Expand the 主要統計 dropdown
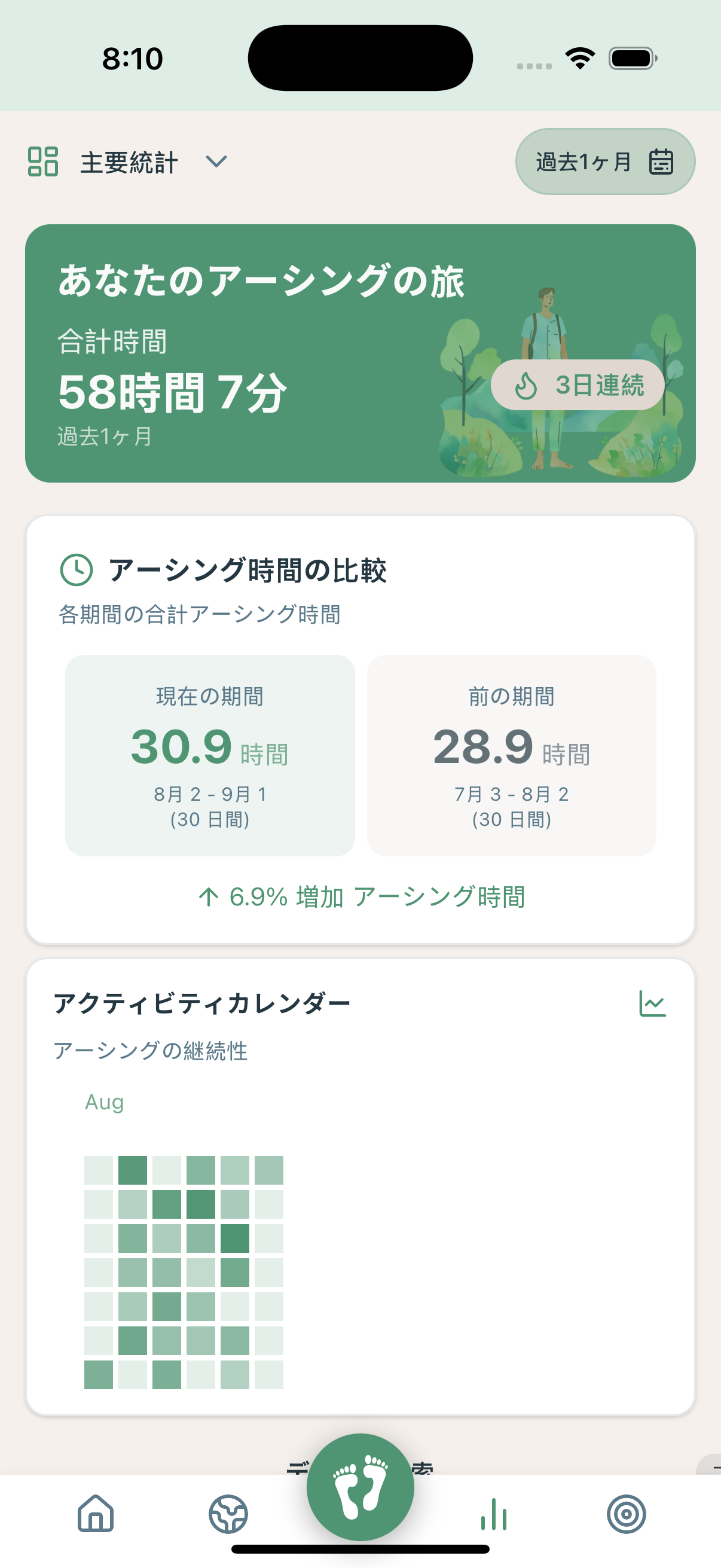Viewport: 721px width, 1568px height. 216,163
